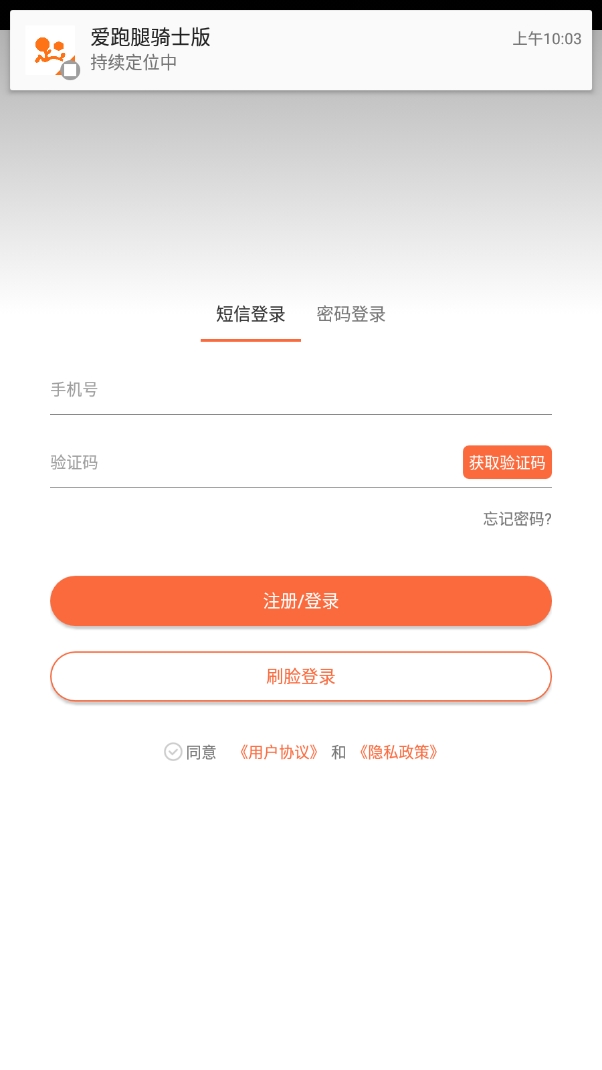
Task: Request a code with 获取验证码
Action: coord(507,463)
